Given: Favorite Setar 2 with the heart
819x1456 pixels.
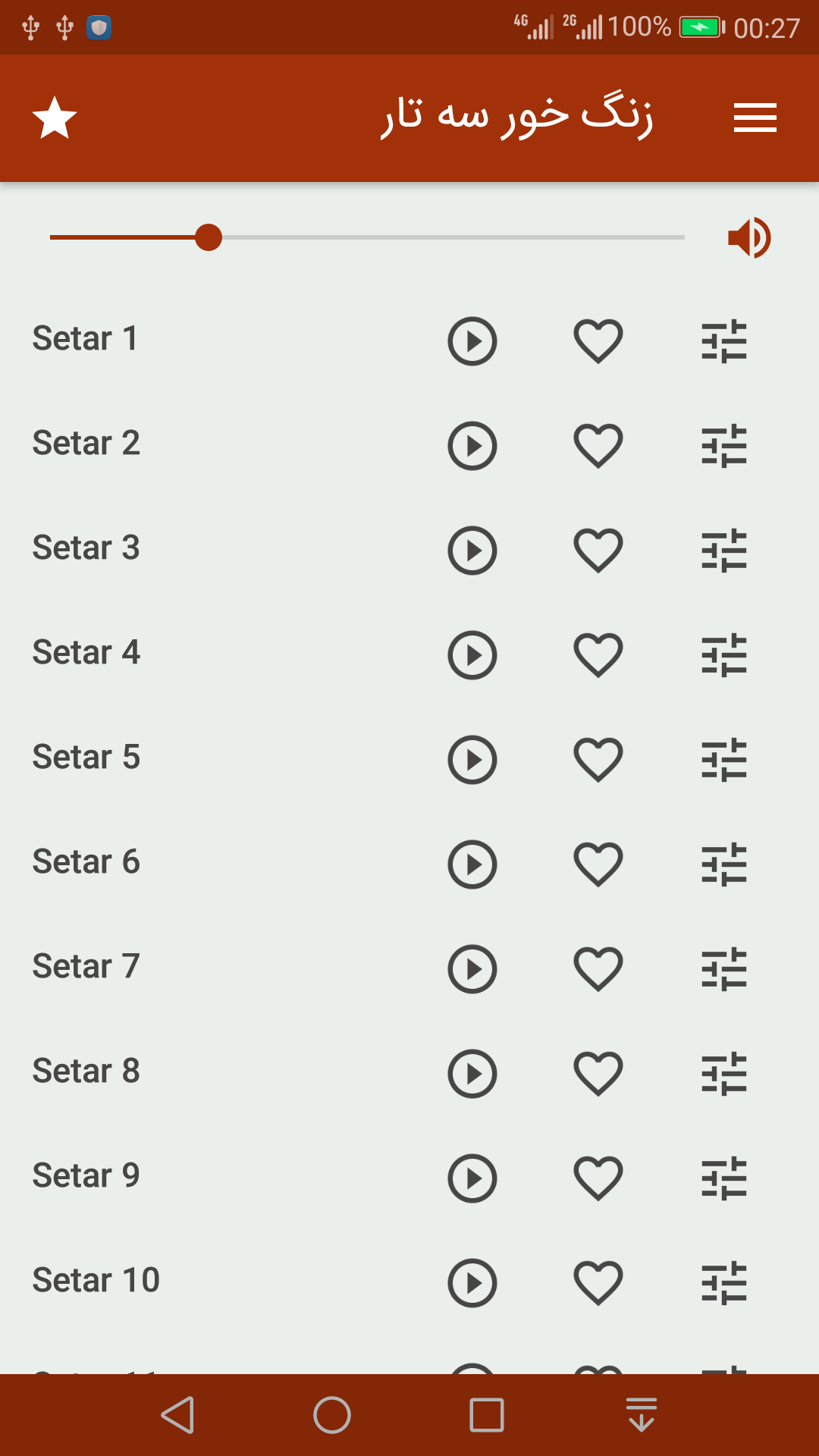Looking at the screenshot, I should point(598,446).
